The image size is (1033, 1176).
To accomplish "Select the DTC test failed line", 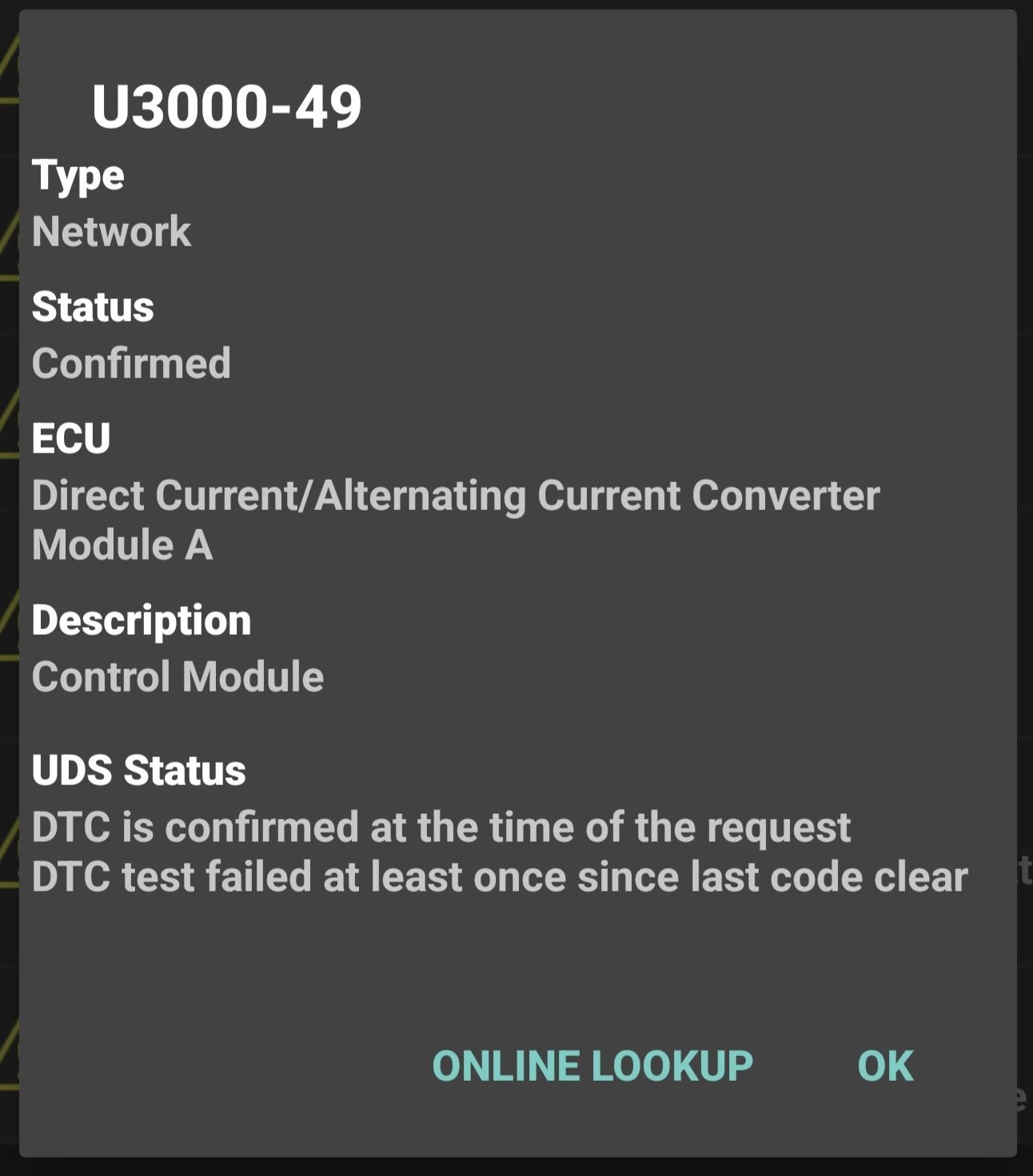I will (498, 877).
